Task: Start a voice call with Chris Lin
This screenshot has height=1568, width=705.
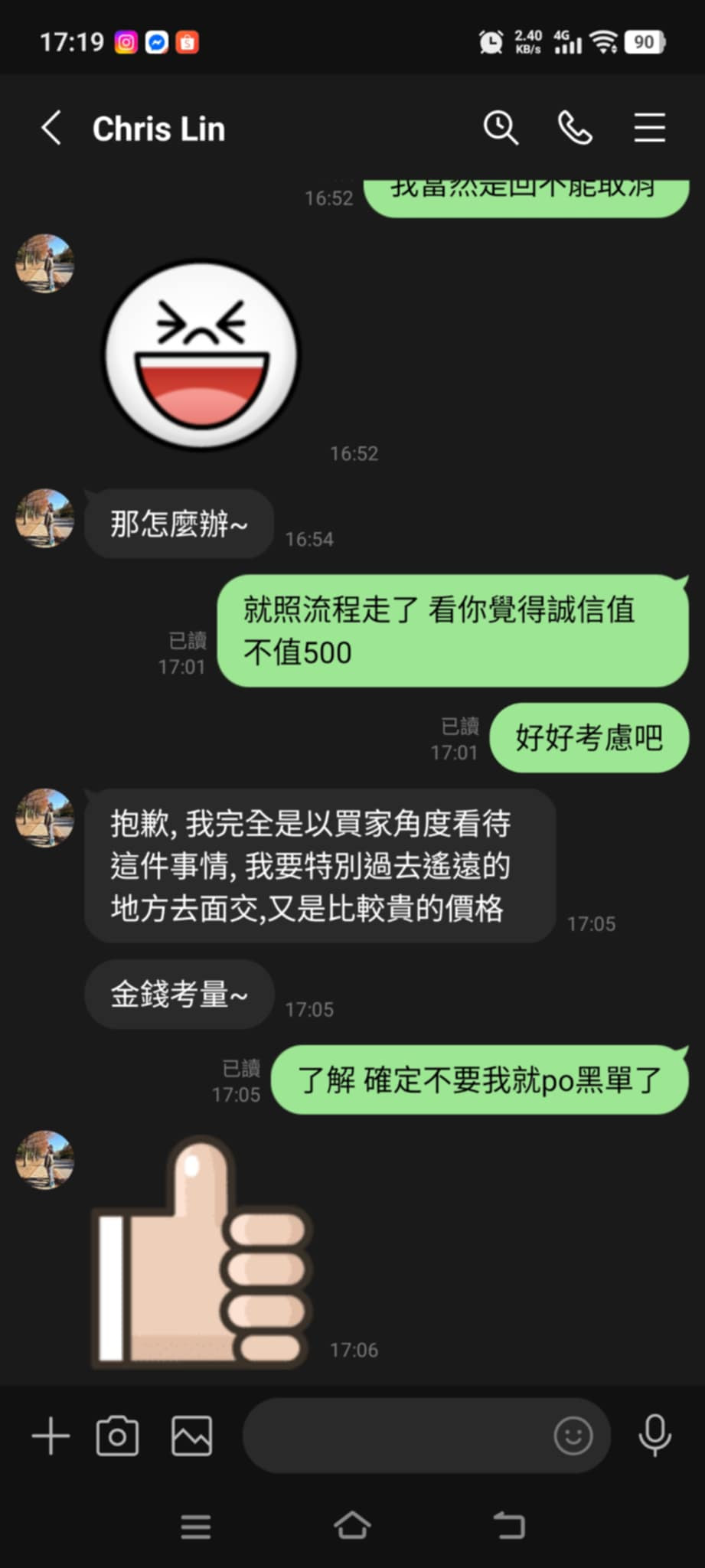Action: point(575,128)
